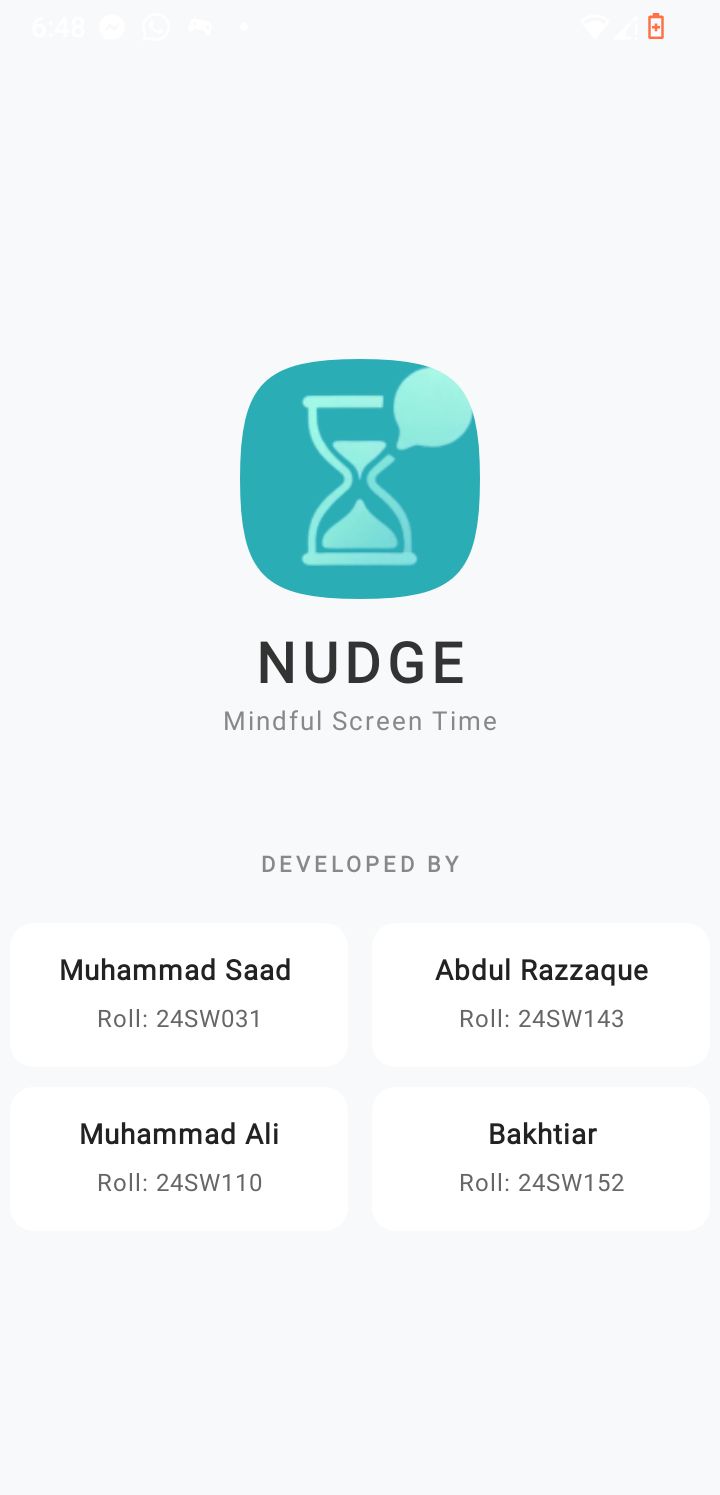This screenshot has height=1495, width=720.
Task: Select the Abdul Razzaque developer card
Action: [x=541, y=994]
